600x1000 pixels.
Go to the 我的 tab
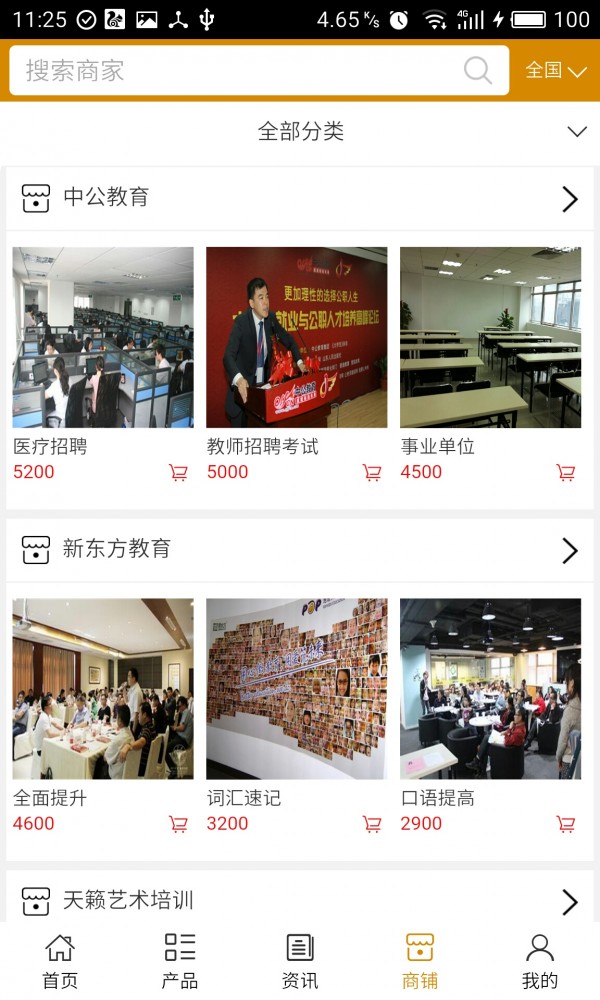(540, 960)
